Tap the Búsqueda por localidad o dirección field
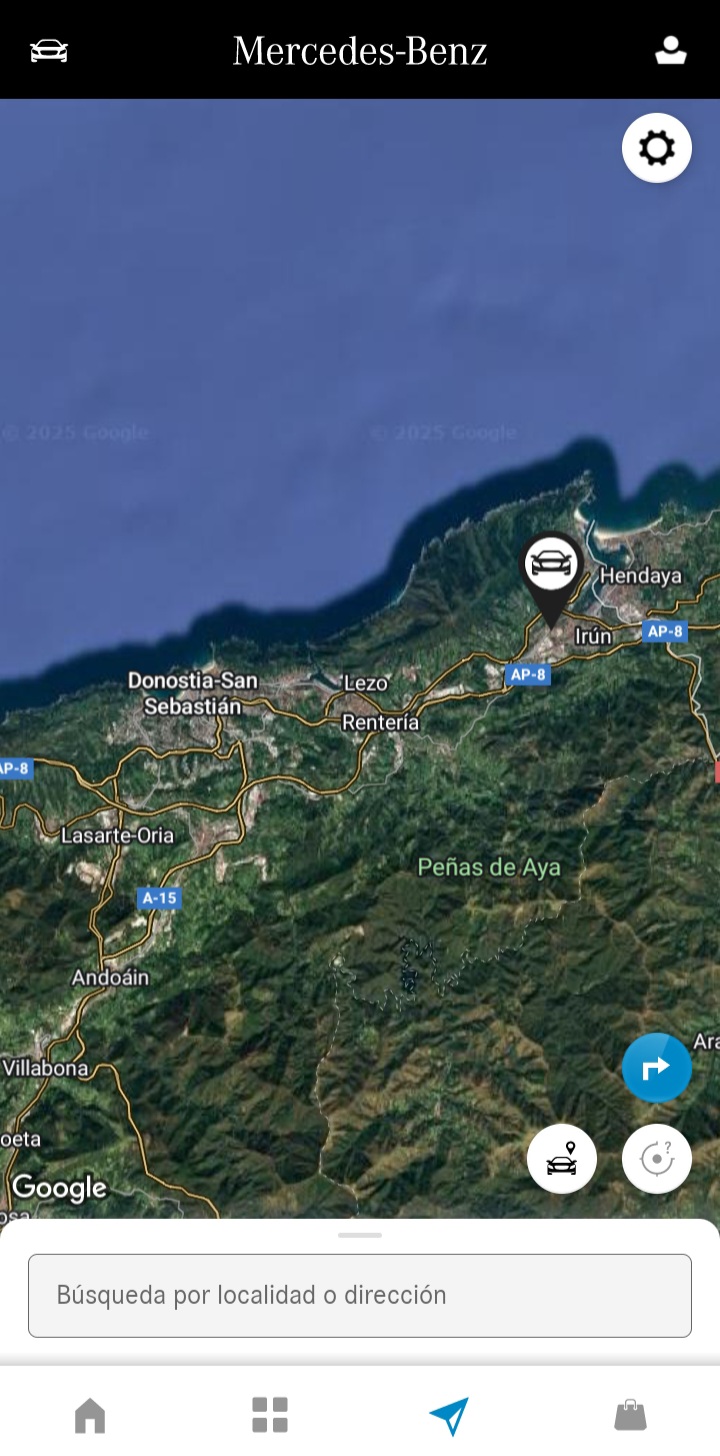This screenshot has width=720, height=1456. 360,1295
